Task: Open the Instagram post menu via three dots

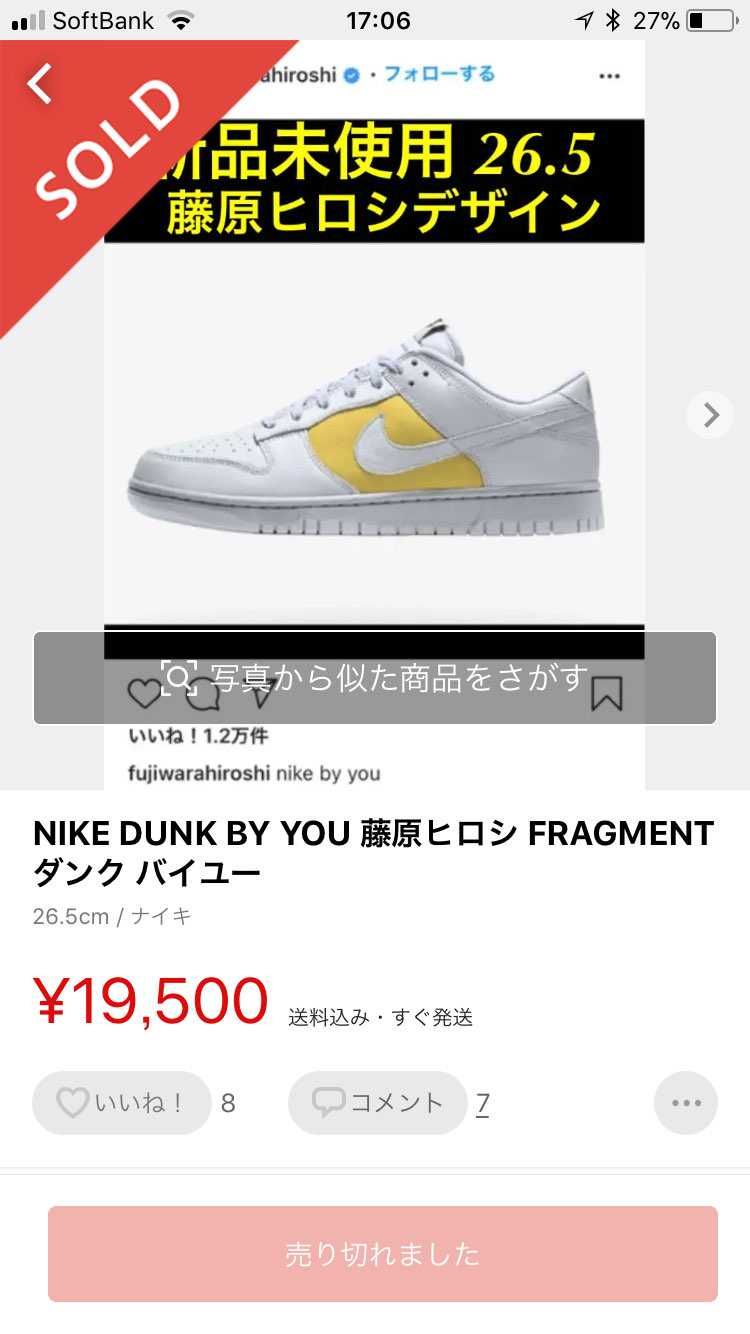Action: point(610,74)
